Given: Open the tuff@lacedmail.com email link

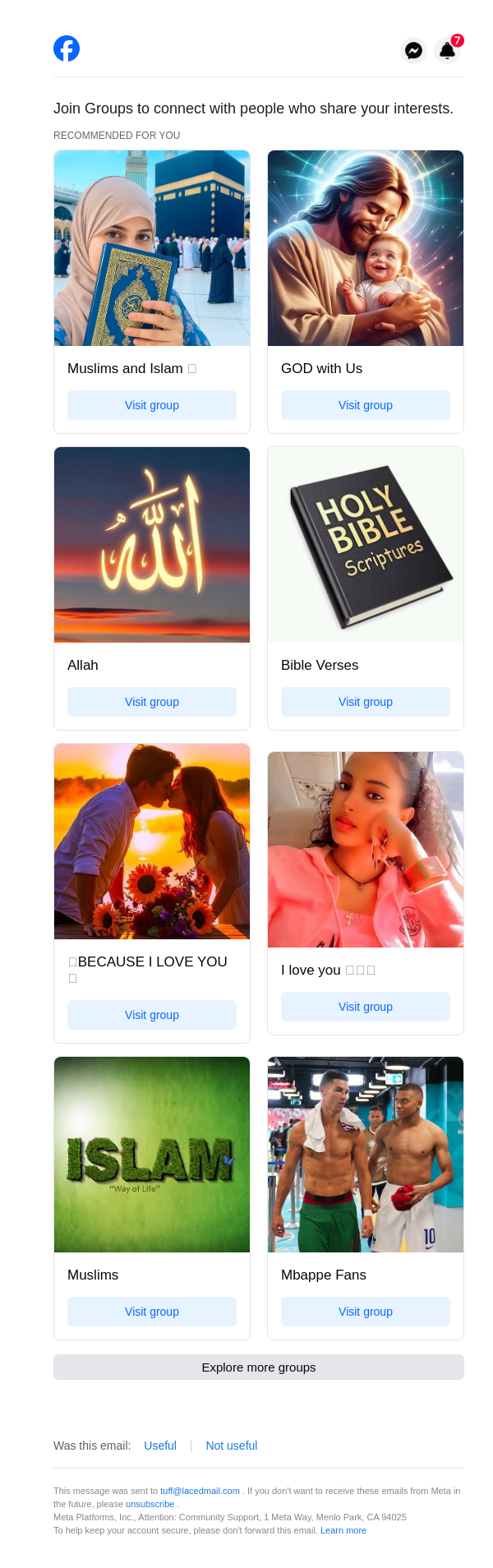Looking at the screenshot, I should pos(200,1491).
